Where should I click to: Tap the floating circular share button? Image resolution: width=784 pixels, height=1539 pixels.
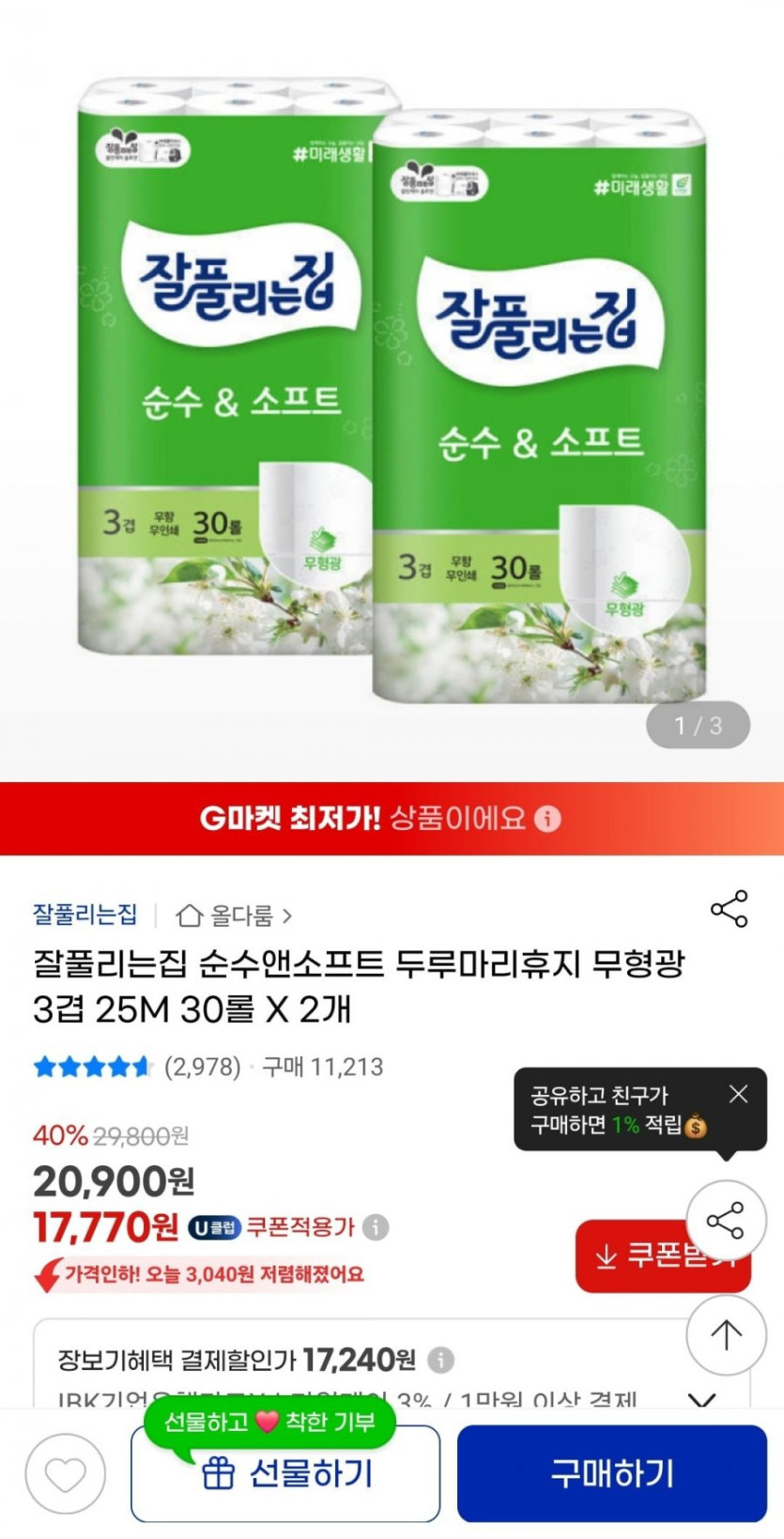(726, 1220)
